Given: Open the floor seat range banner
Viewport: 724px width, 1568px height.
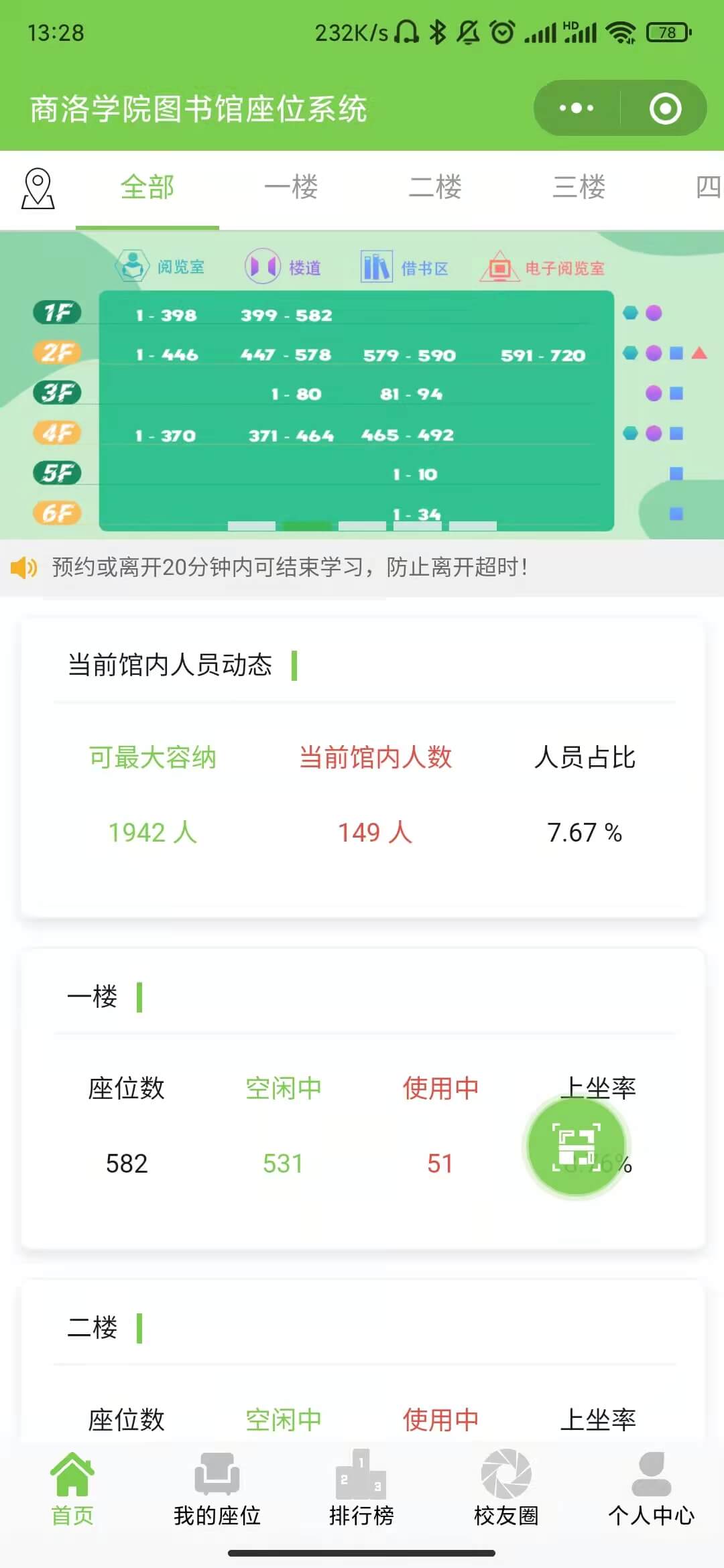Looking at the screenshot, I should pyautogui.click(x=357, y=410).
